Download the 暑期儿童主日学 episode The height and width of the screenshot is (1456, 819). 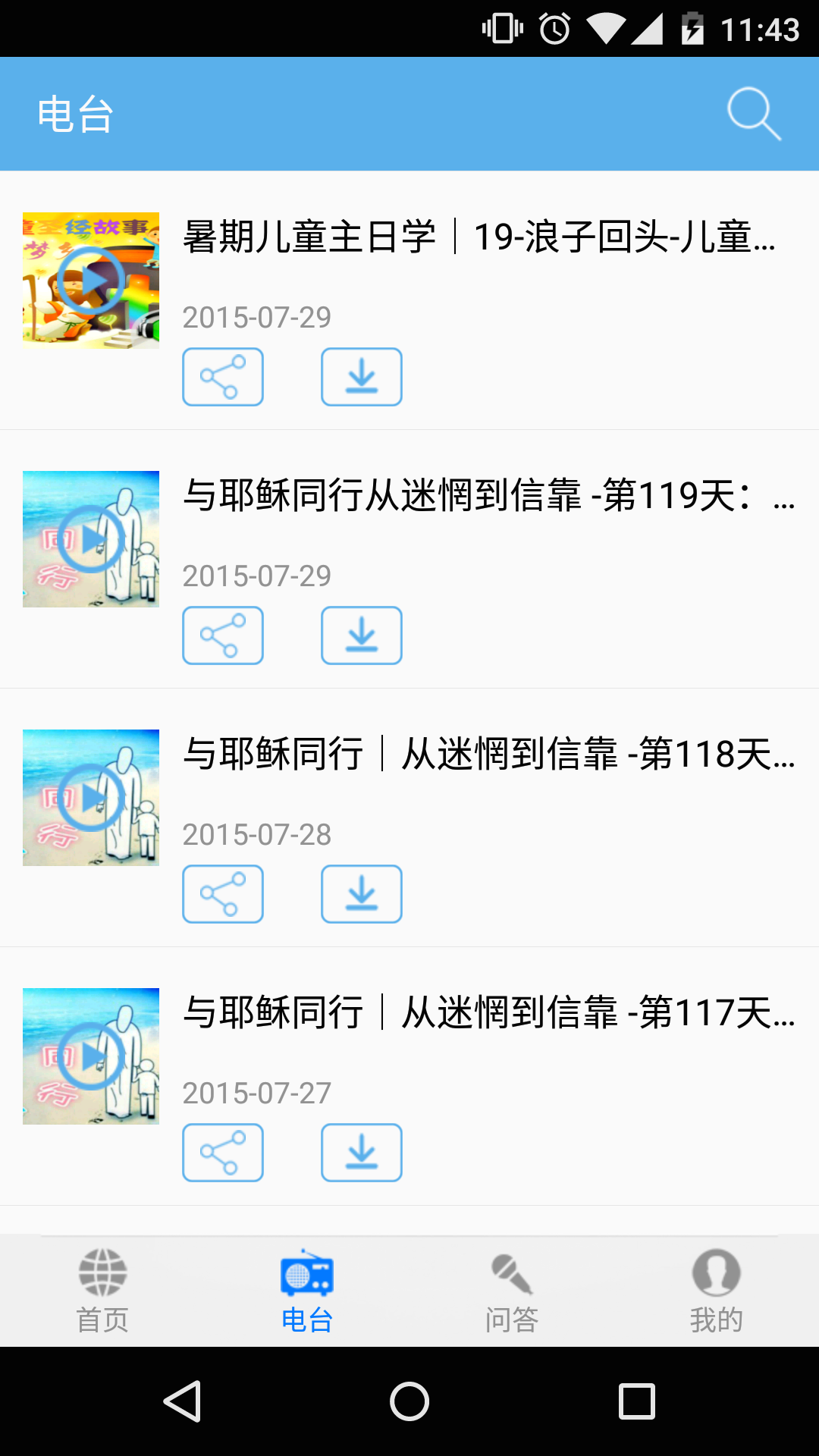[362, 377]
